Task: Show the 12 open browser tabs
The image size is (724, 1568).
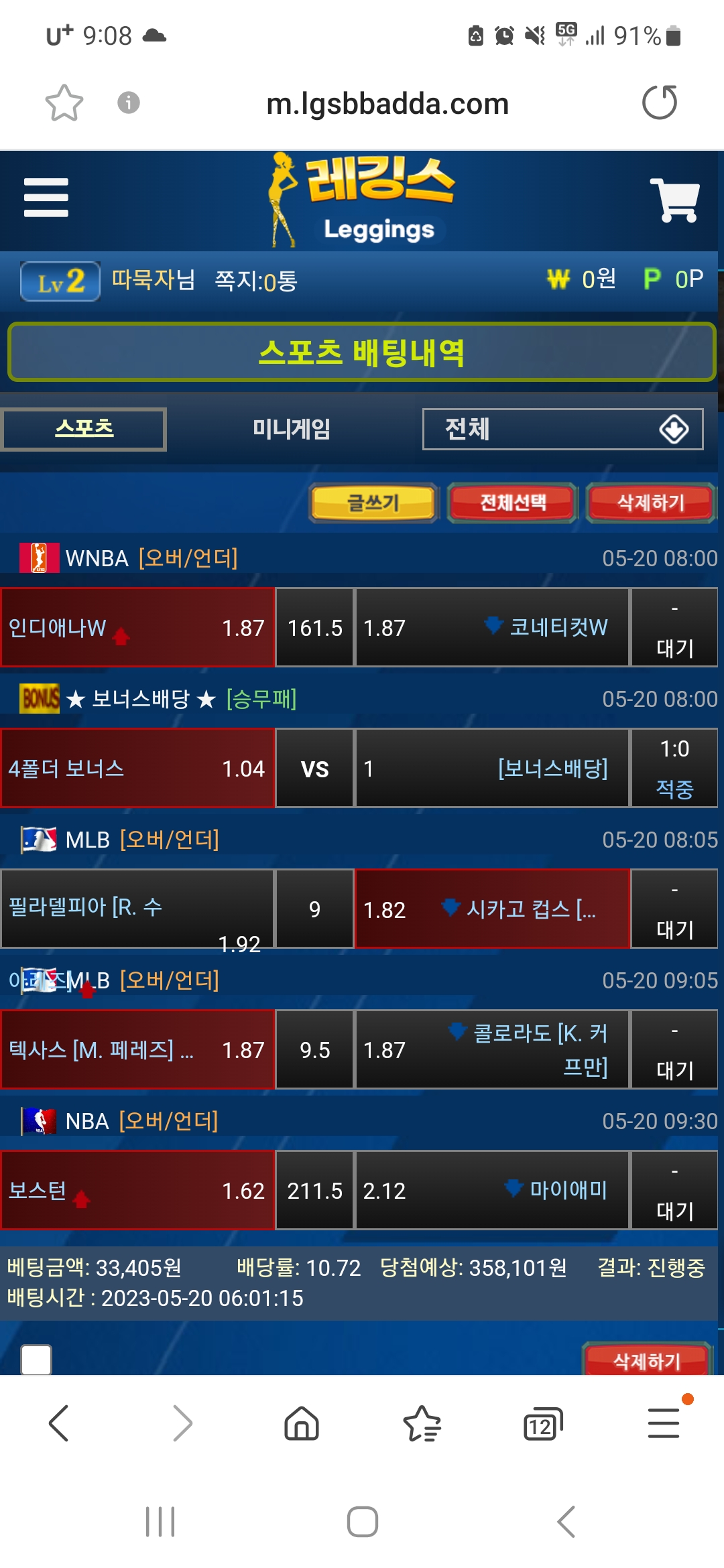Action: pyautogui.click(x=542, y=1423)
